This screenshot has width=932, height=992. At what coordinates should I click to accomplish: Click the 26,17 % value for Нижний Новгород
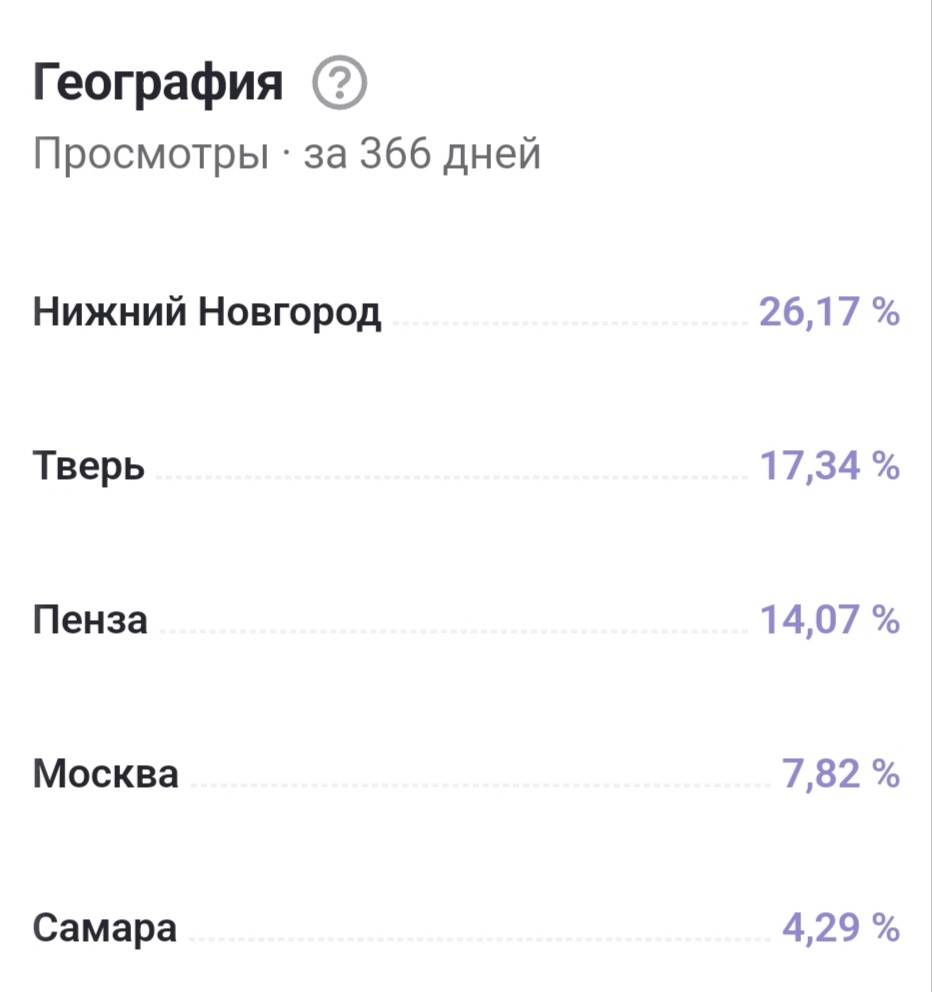click(x=828, y=311)
